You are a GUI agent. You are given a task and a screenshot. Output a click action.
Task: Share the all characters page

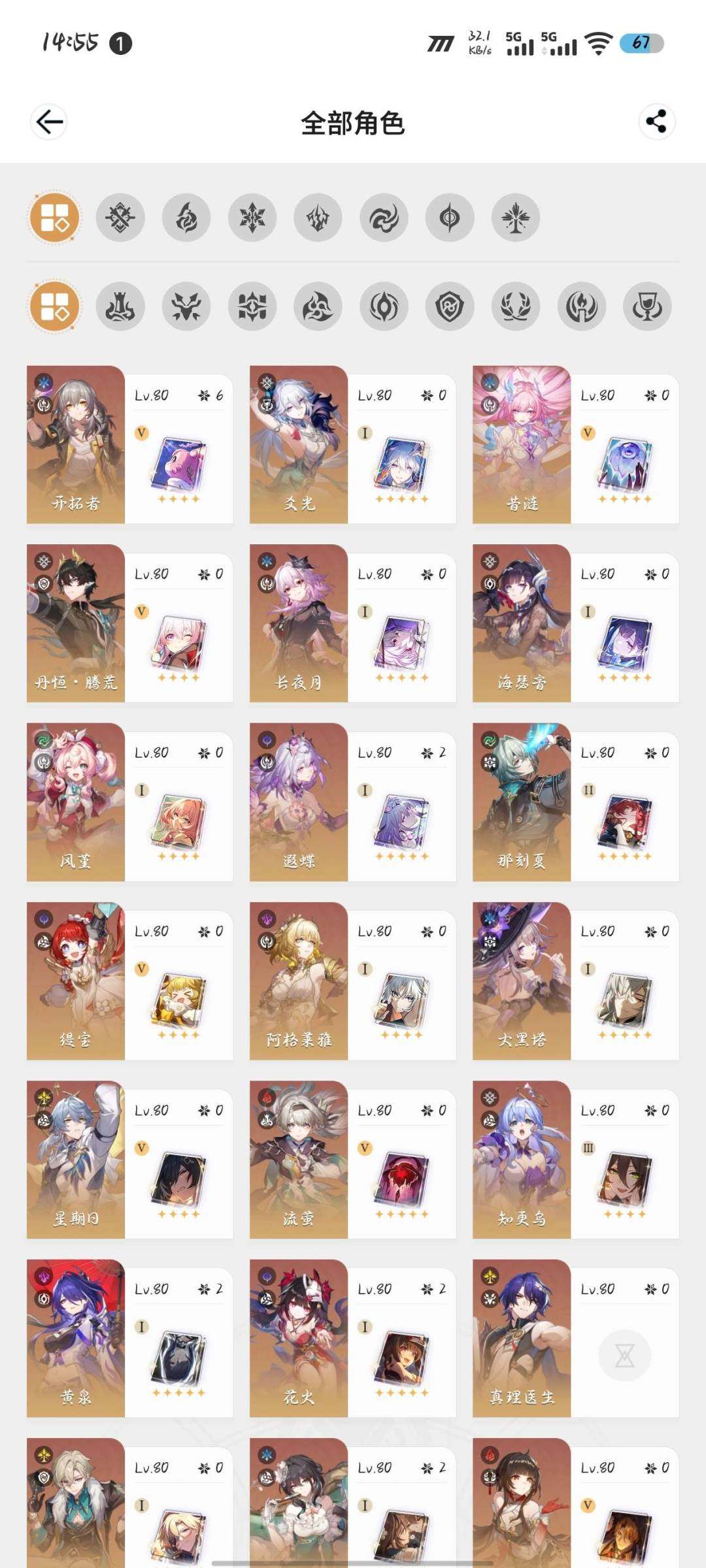tap(656, 122)
